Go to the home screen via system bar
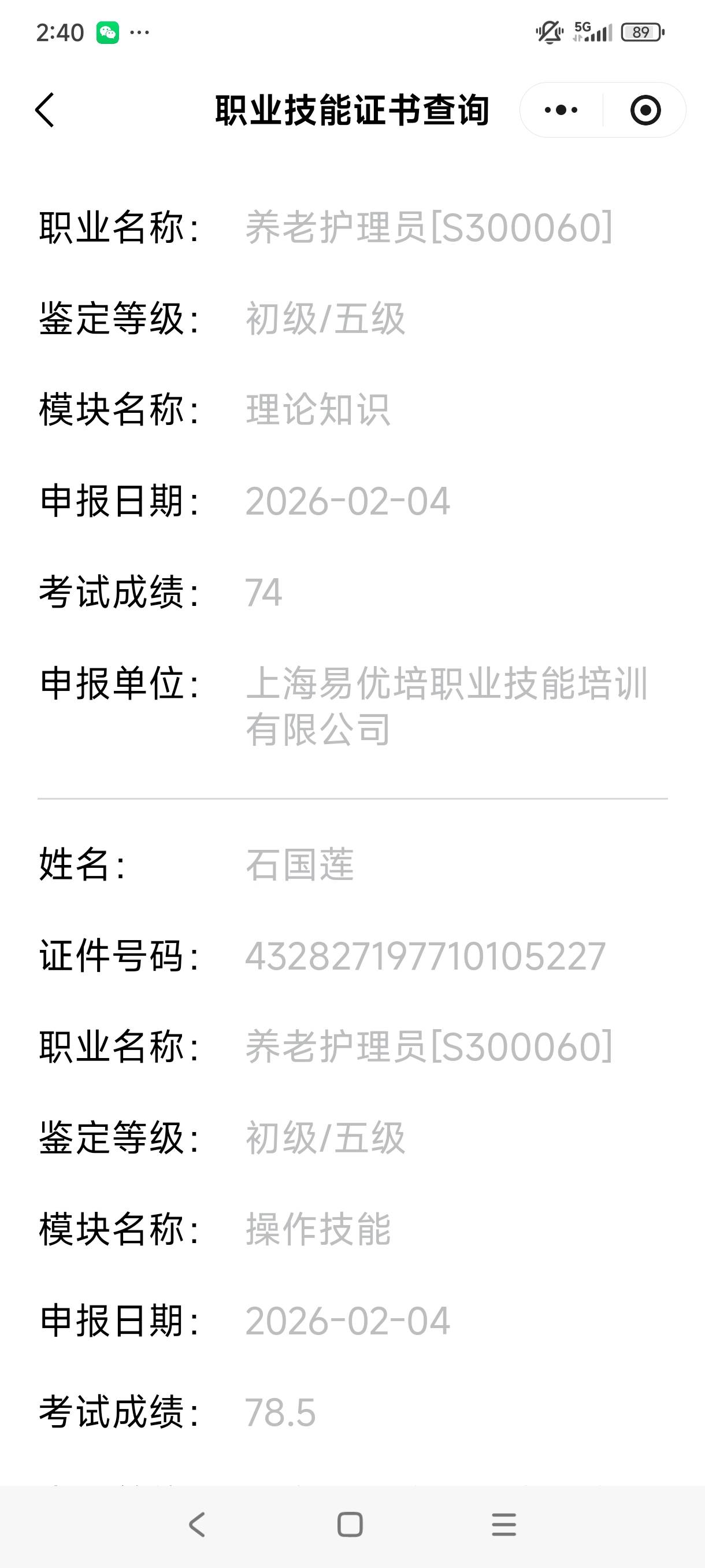705x1568 pixels. click(x=350, y=1525)
